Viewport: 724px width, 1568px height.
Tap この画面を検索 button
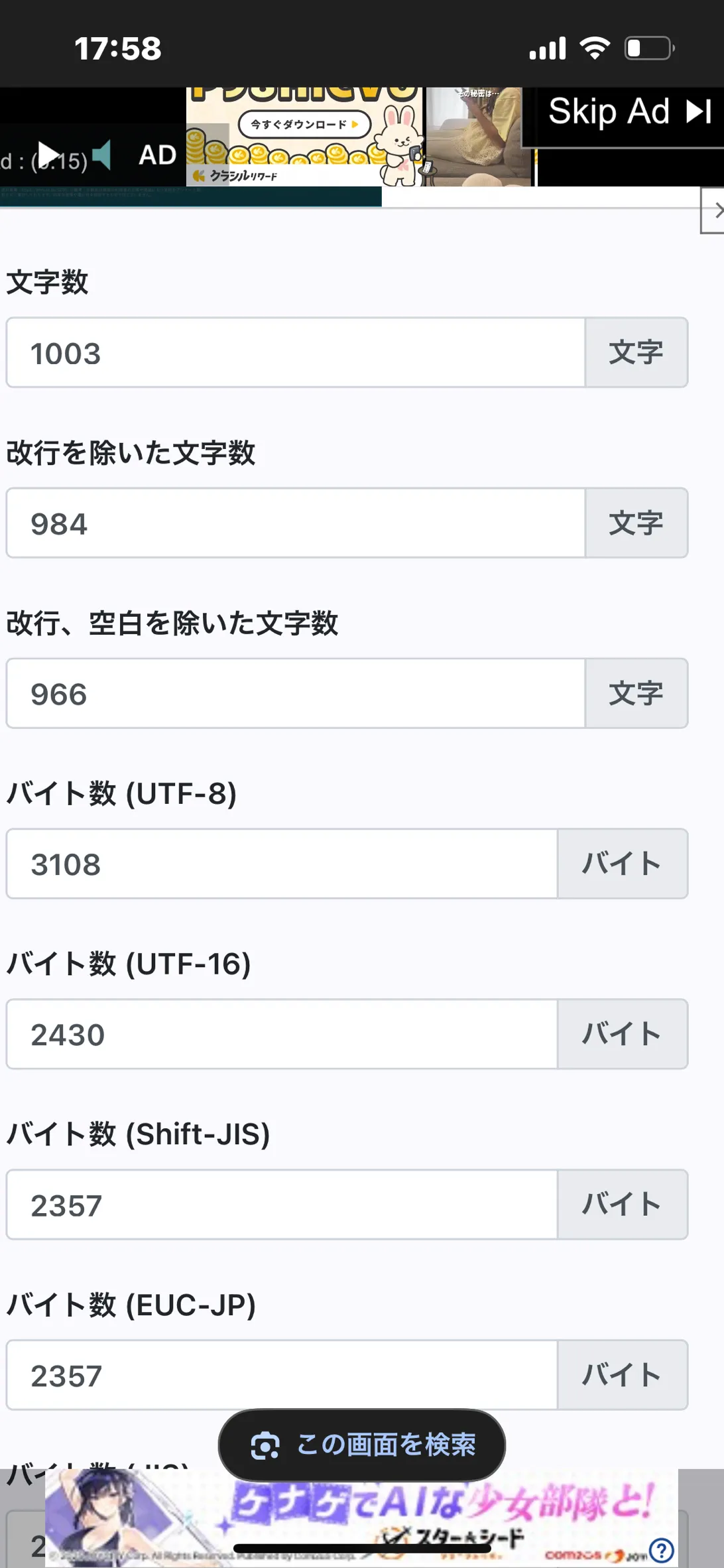point(362,1445)
